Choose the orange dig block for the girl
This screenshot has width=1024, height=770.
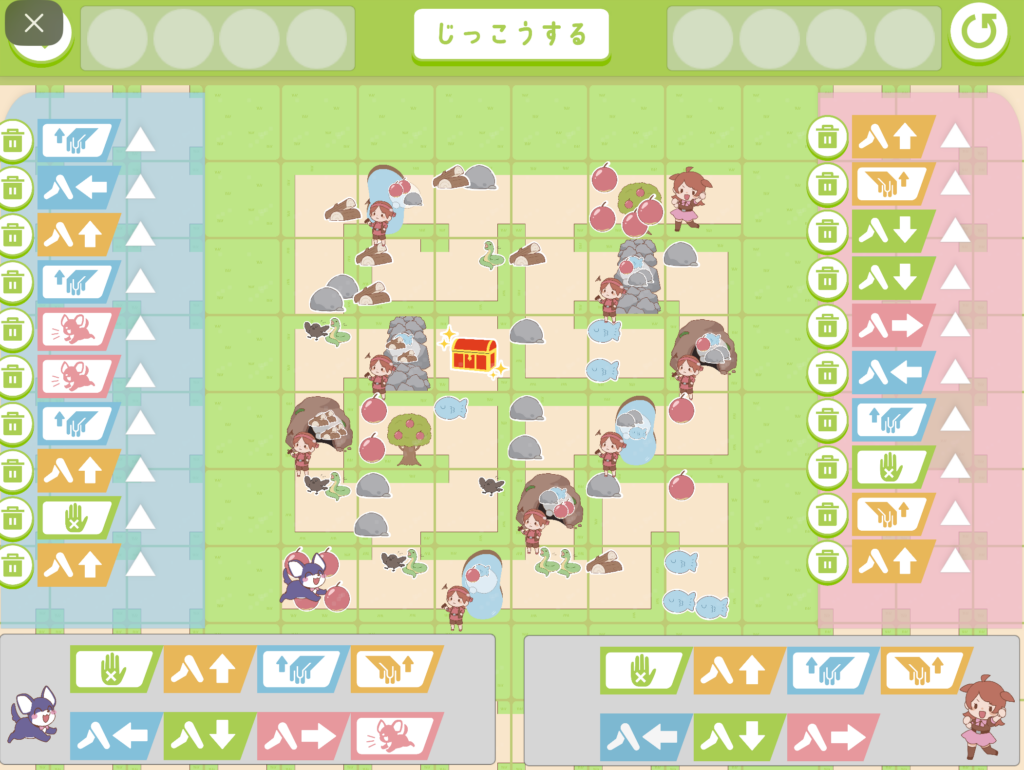[926, 670]
